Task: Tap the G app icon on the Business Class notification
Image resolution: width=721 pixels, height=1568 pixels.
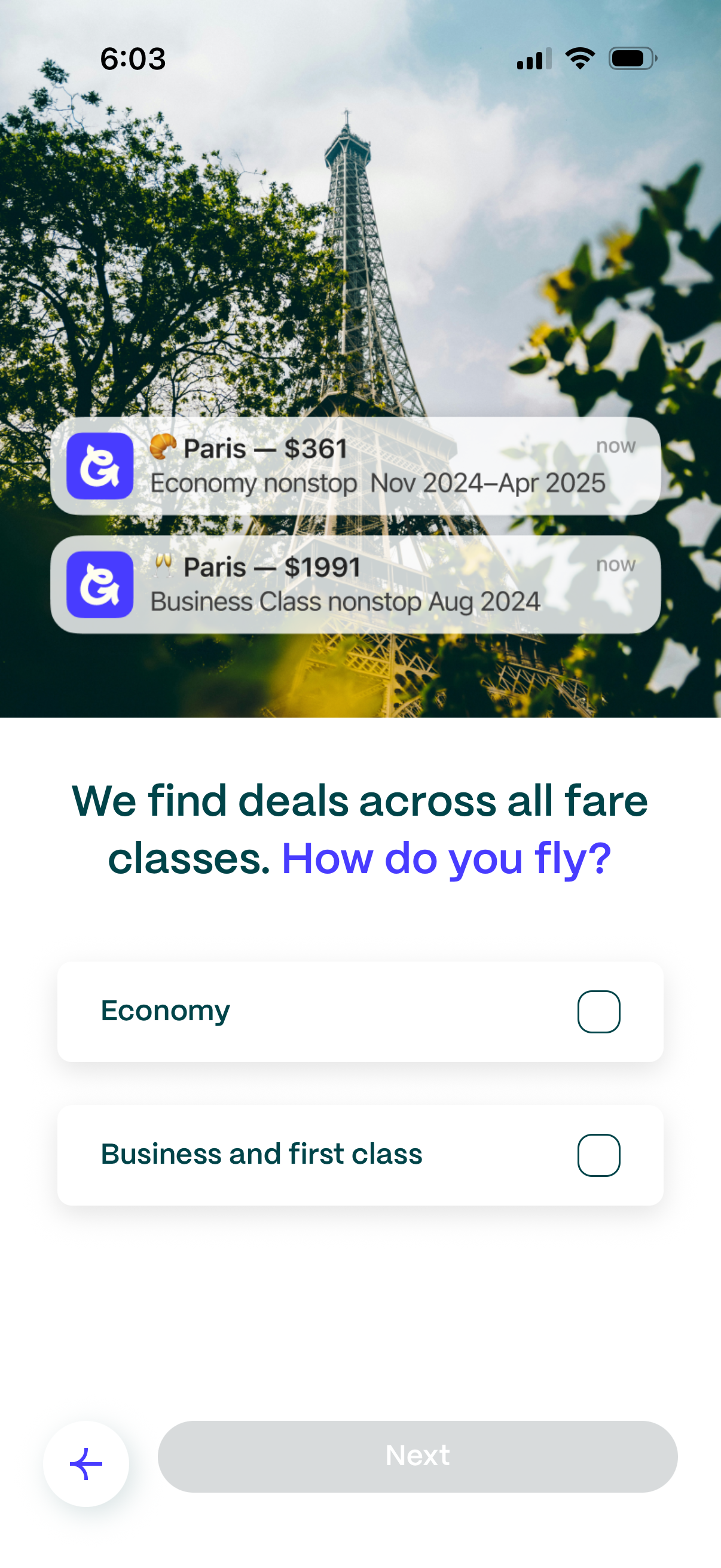Action: coord(100,584)
